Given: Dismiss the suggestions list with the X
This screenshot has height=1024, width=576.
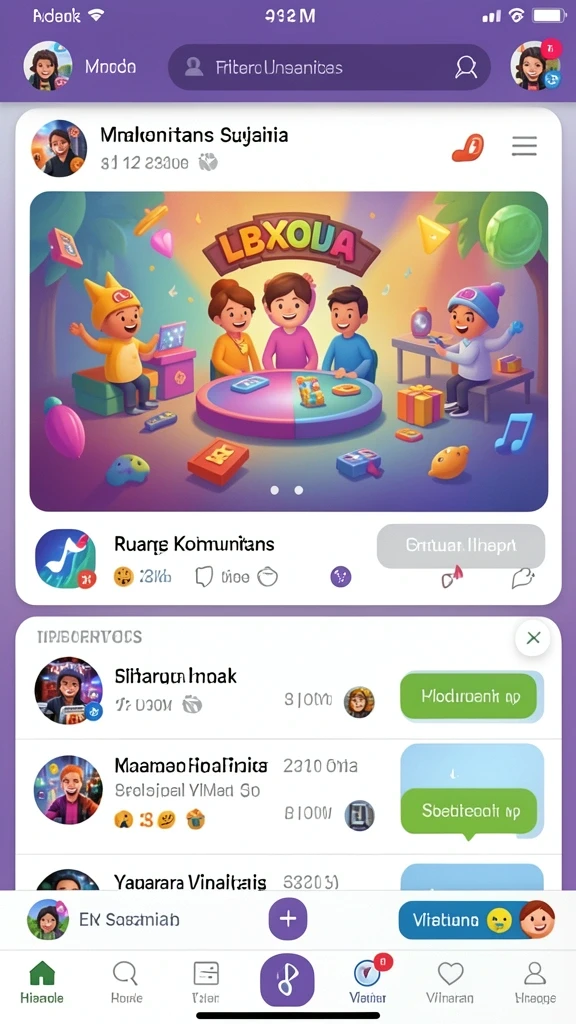Looking at the screenshot, I should pos(533,638).
